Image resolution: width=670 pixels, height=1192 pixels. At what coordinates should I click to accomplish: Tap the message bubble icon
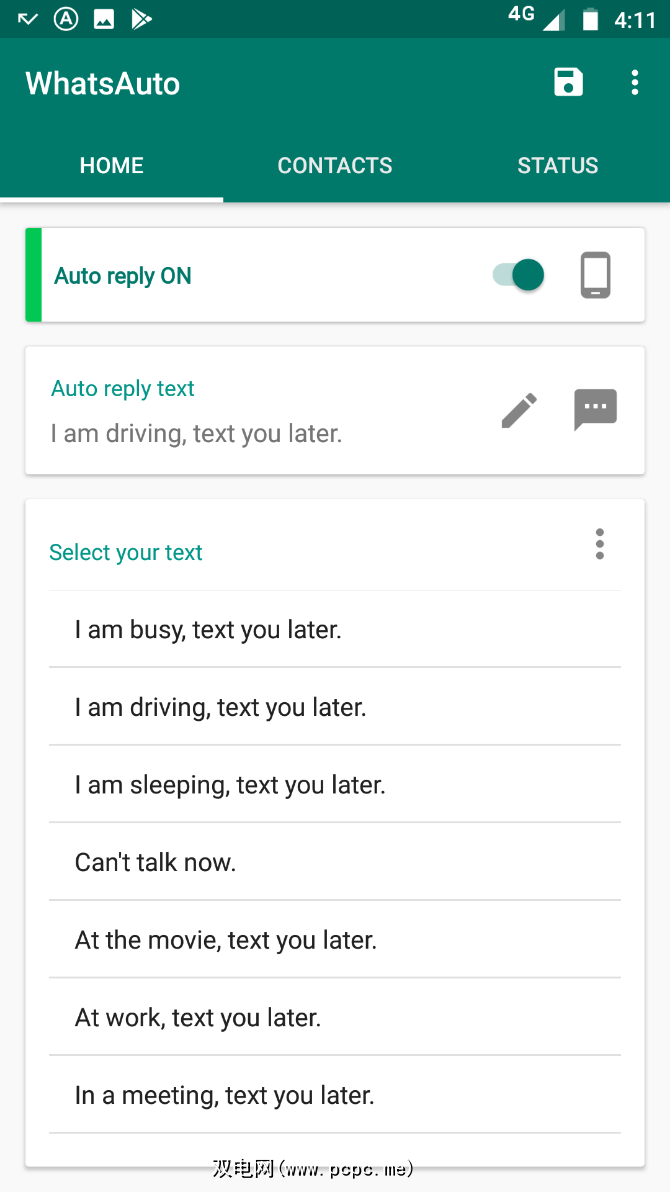[x=595, y=410]
